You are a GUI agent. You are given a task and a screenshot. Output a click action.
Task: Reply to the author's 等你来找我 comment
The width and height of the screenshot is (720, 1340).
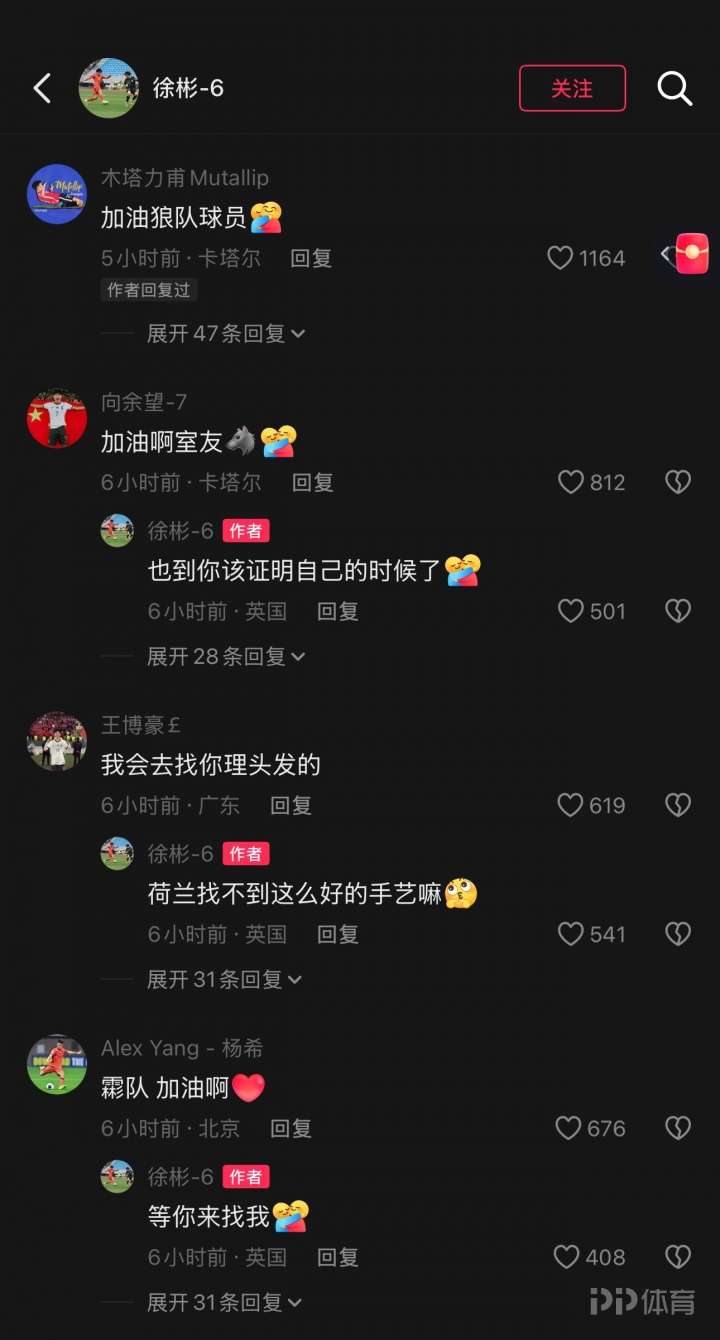[337, 1258]
